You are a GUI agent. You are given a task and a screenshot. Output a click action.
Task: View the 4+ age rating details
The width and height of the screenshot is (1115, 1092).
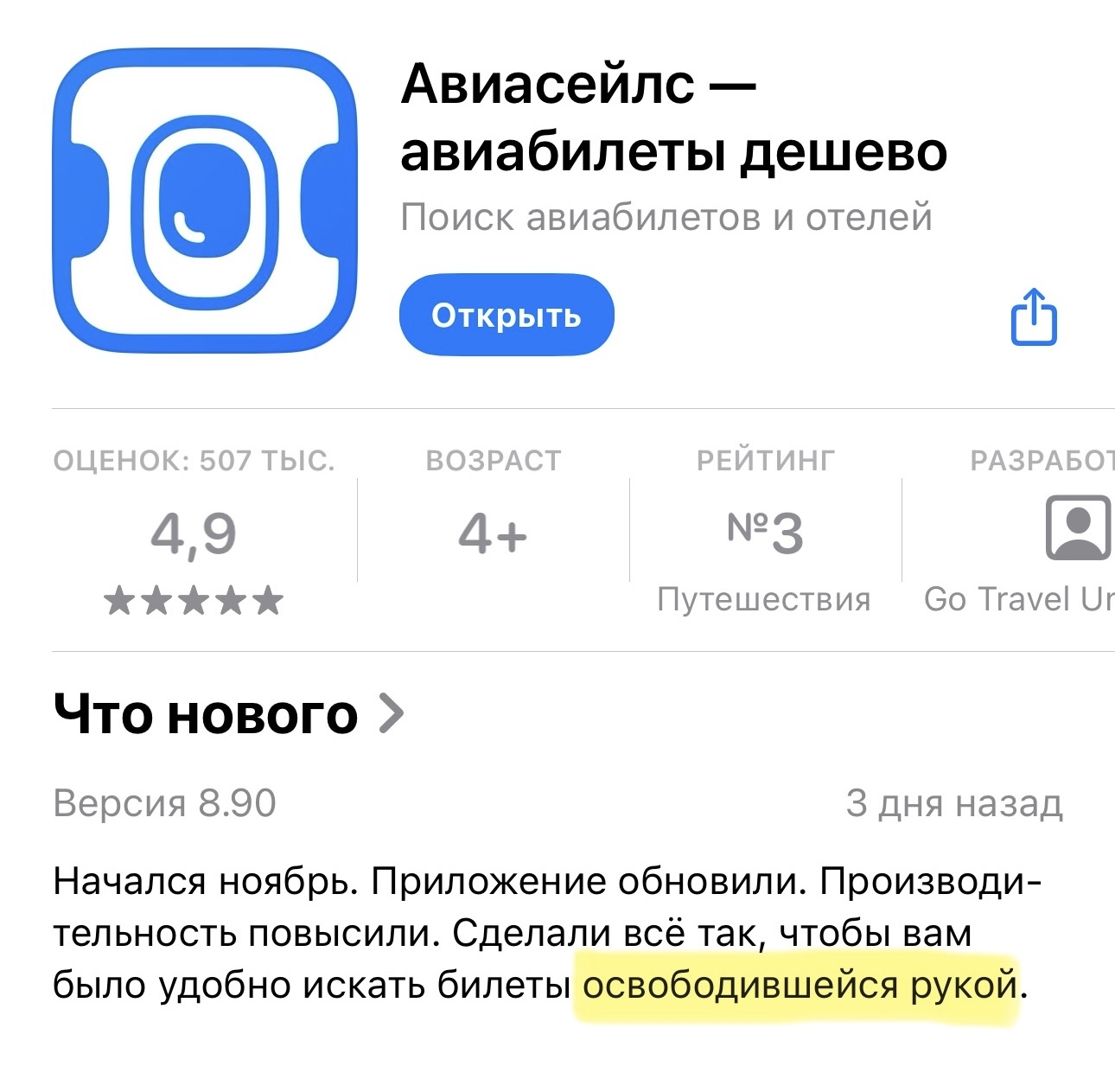point(493,533)
